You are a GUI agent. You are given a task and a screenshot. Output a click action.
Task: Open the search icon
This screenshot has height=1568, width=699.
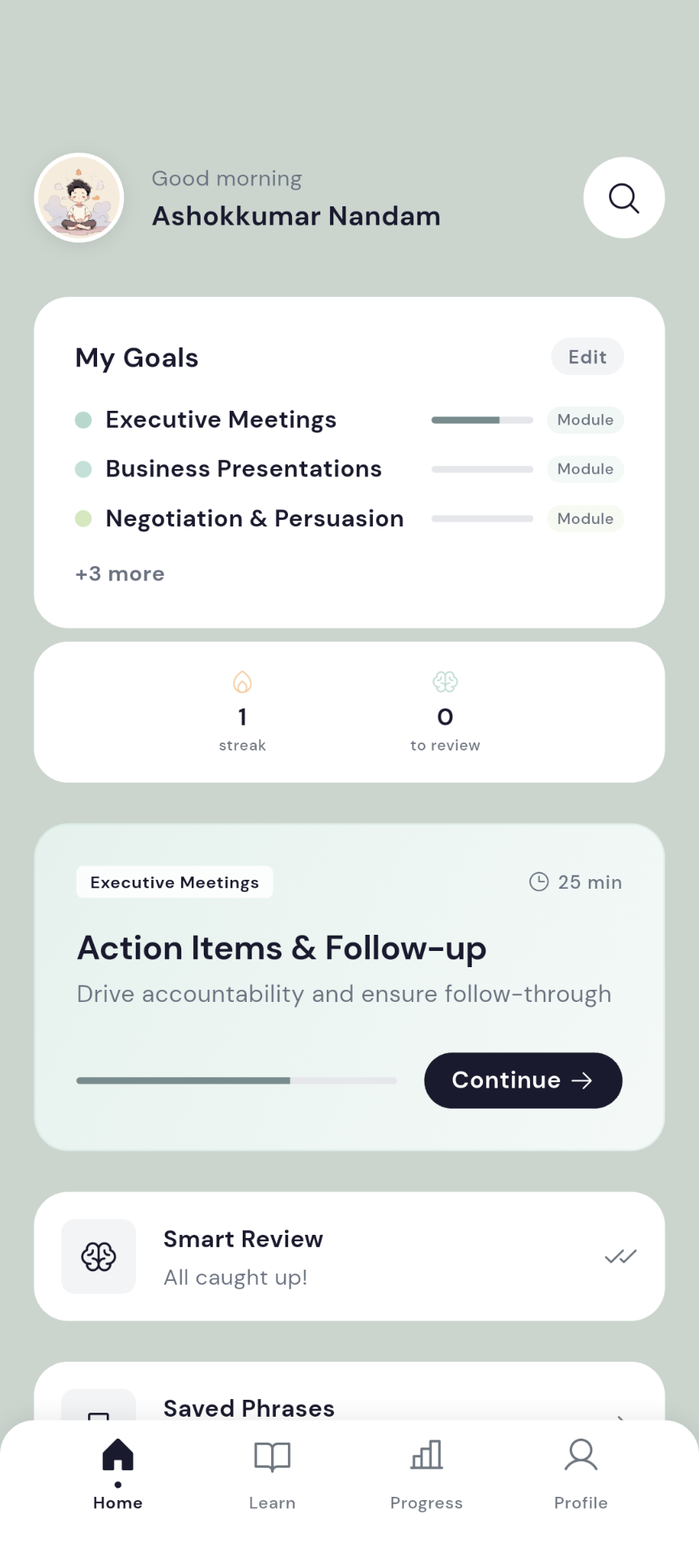tap(624, 198)
